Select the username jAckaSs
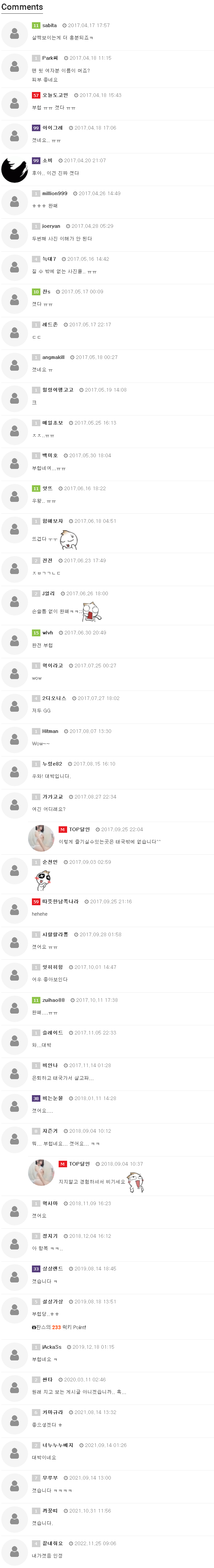 click(52, 1347)
